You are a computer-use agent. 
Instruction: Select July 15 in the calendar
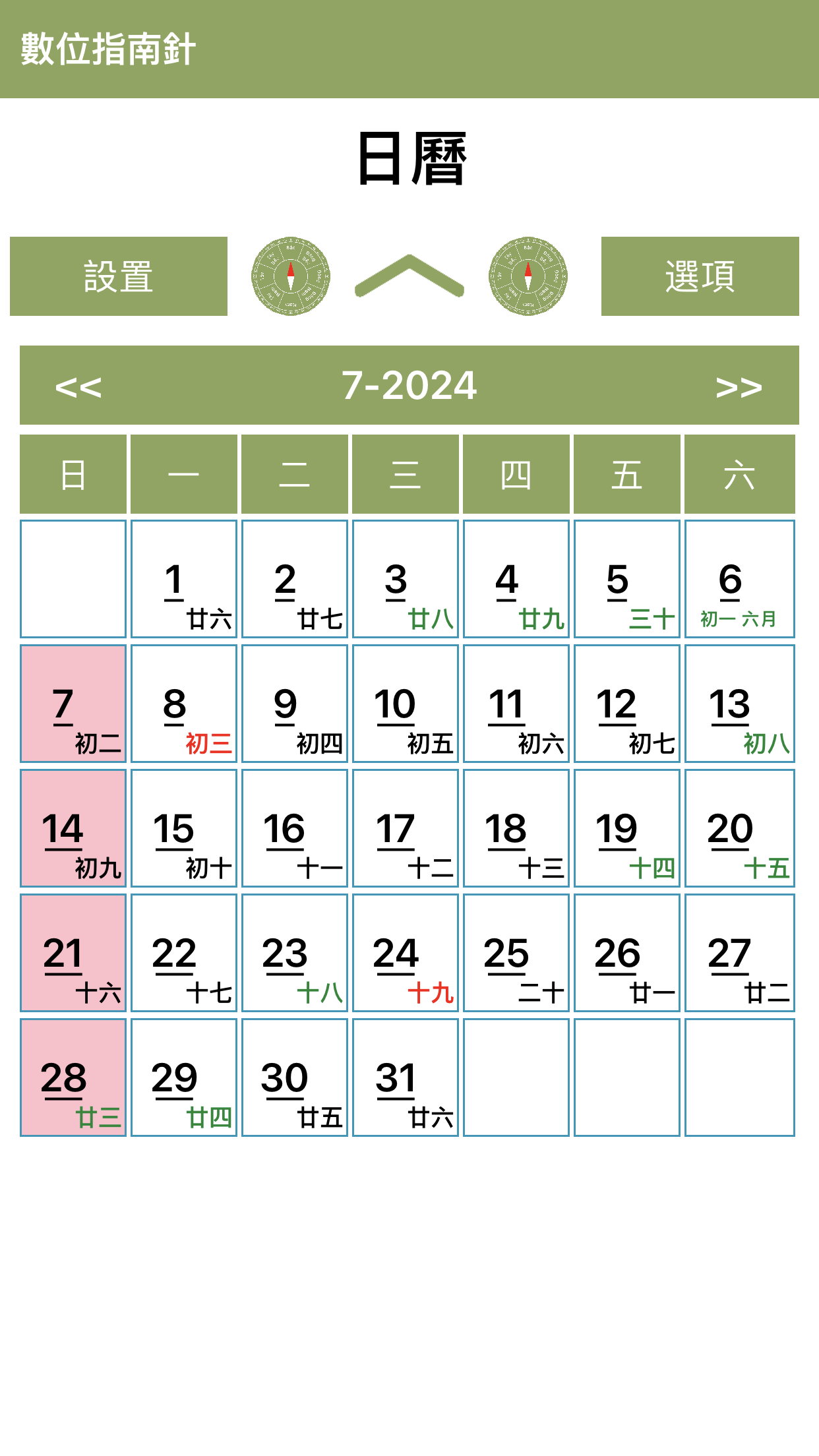(184, 828)
